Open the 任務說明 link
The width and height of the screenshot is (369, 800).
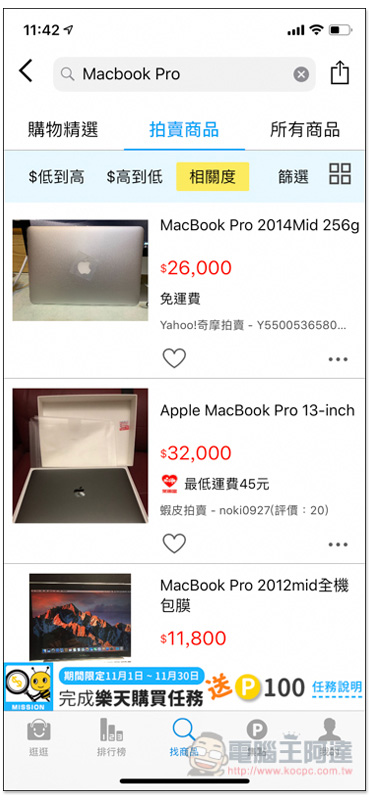pyautogui.click(x=337, y=687)
